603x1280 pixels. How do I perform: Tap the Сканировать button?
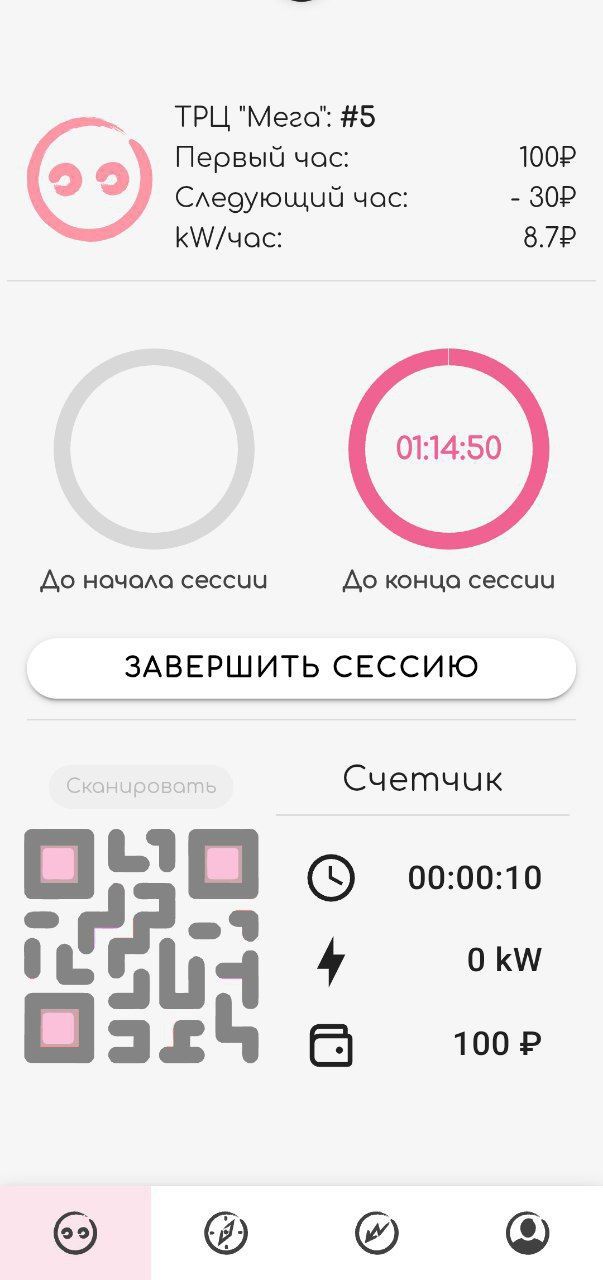coord(141,786)
